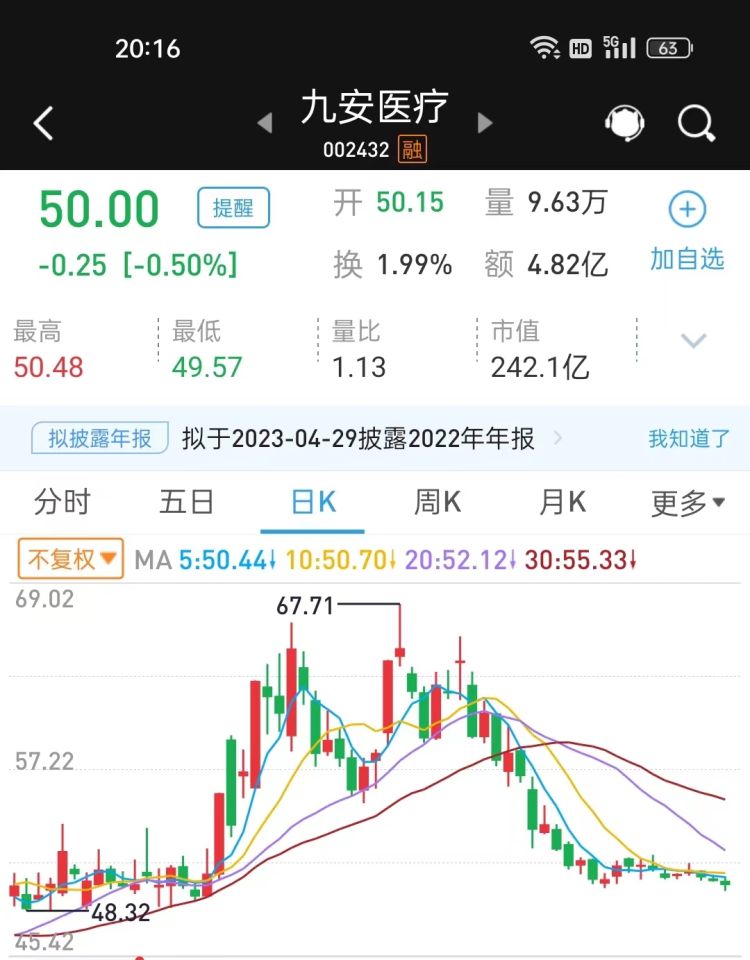Switch to 分时 chart tab
Viewport: 750px width, 960px height.
click(x=62, y=502)
